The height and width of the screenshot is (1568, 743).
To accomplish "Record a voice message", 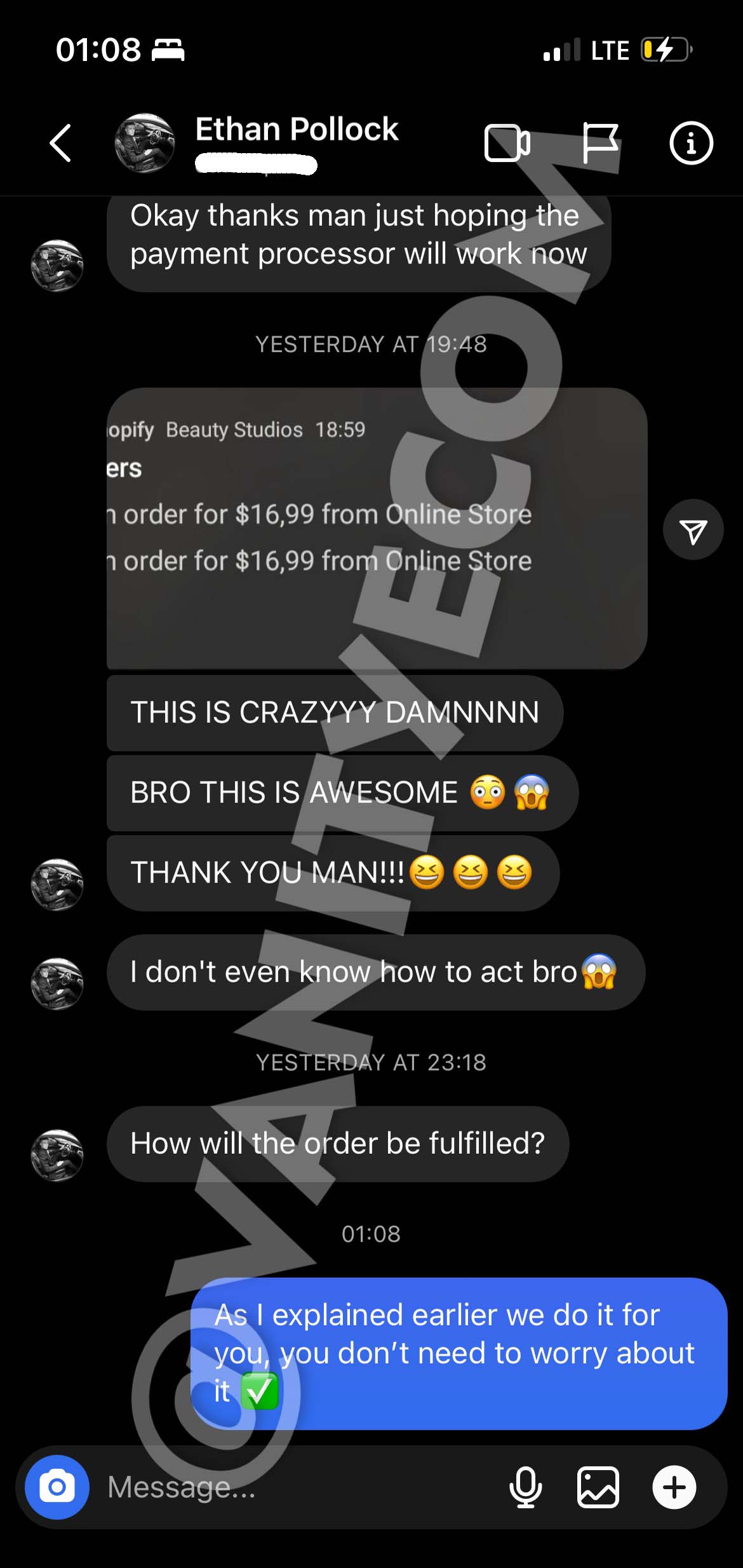I will [525, 1487].
